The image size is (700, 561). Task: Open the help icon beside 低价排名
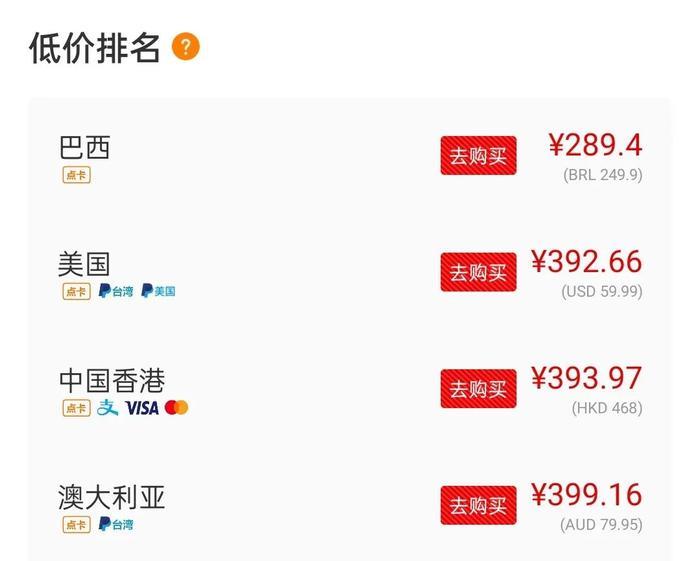tap(186, 47)
